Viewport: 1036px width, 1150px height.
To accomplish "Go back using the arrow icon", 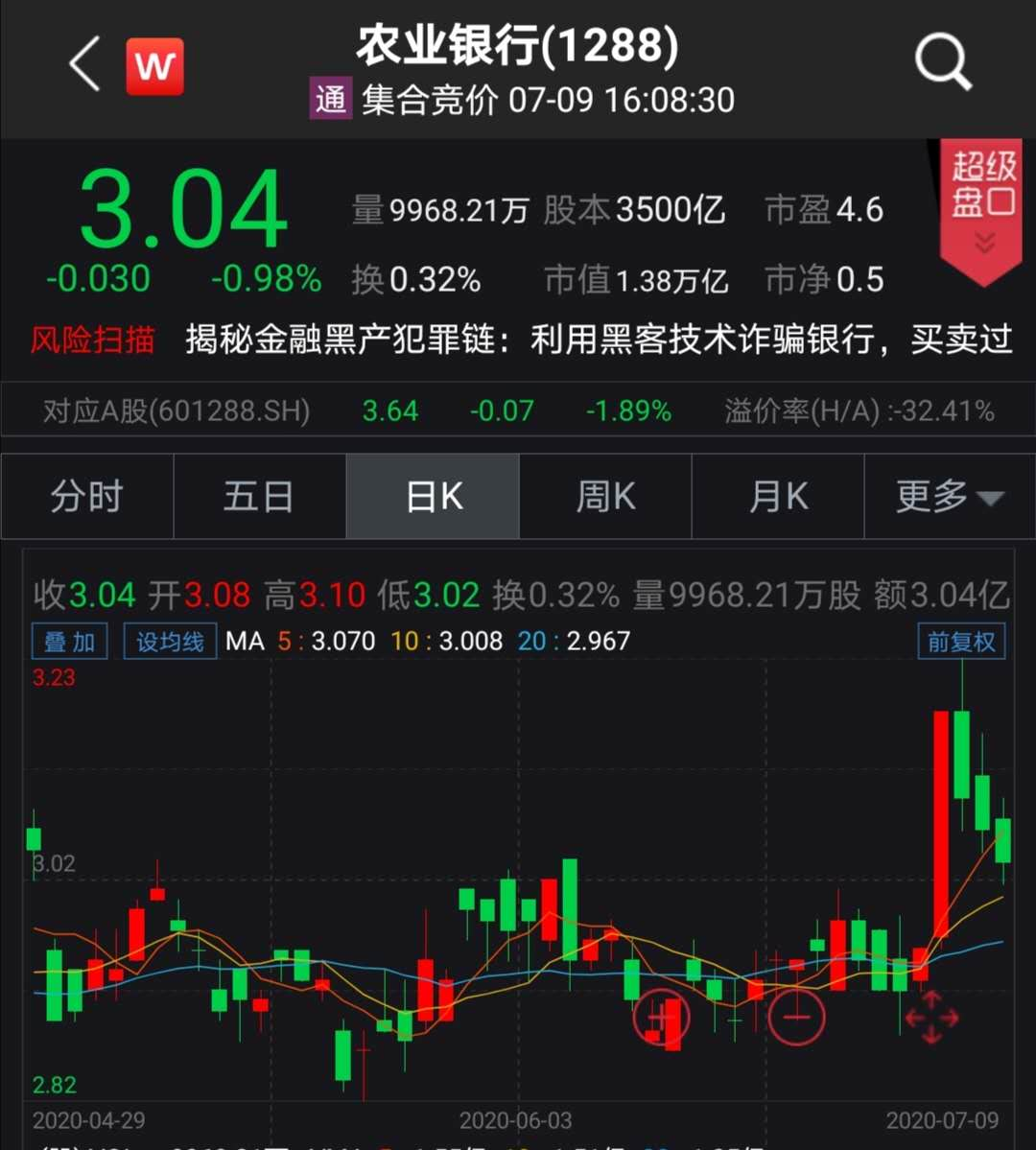I will [84, 65].
